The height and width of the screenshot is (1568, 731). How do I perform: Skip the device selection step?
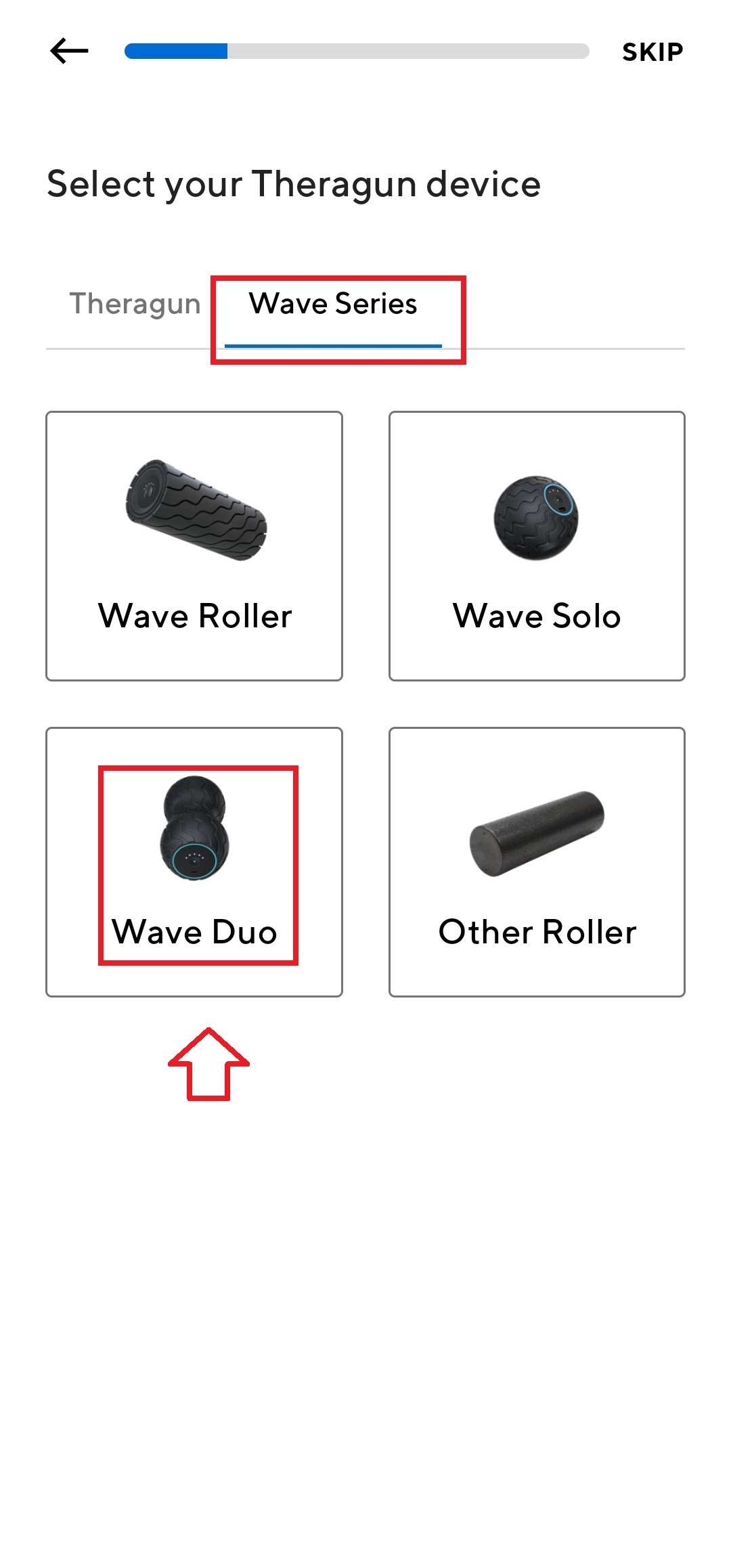[x=652, y=52]
